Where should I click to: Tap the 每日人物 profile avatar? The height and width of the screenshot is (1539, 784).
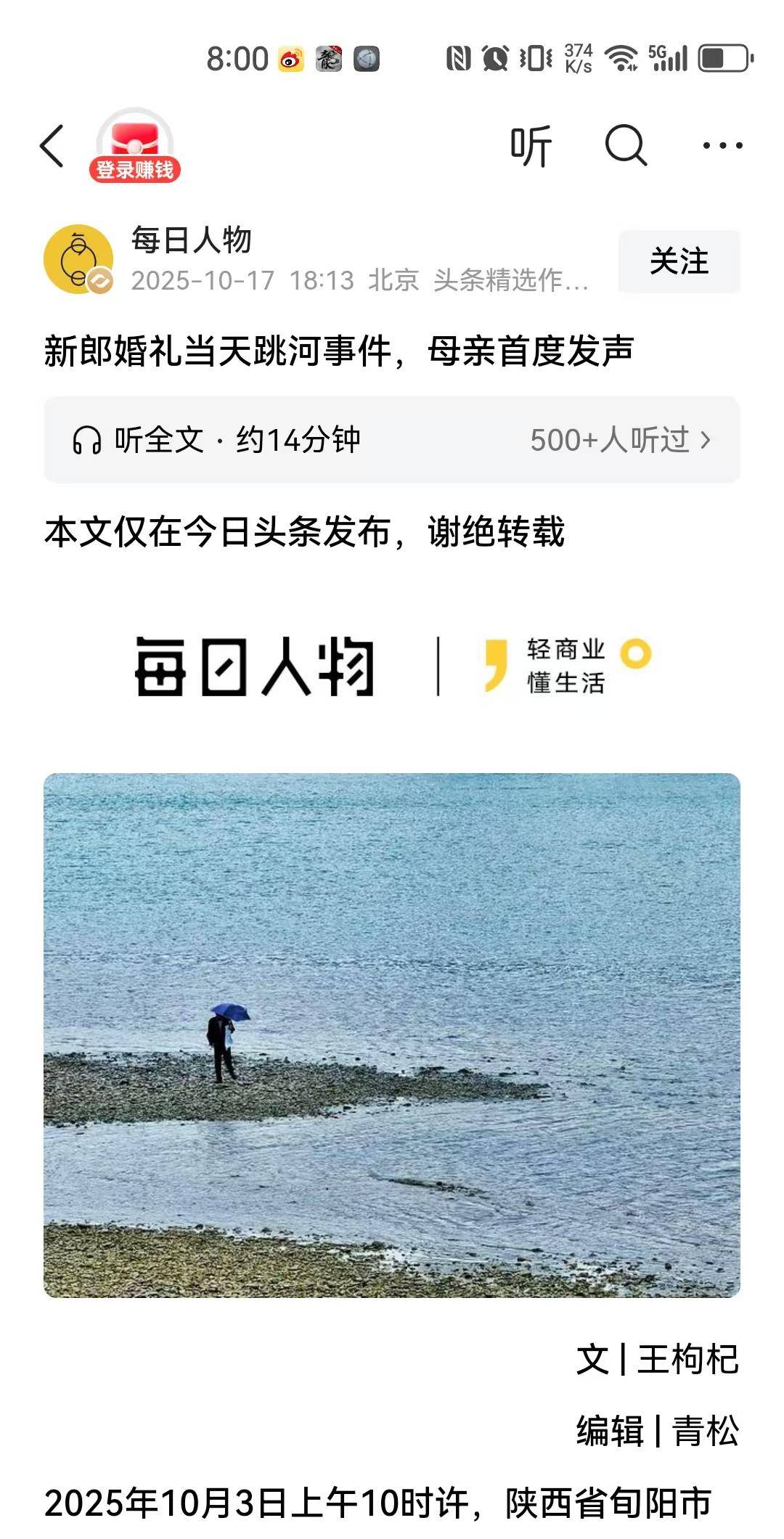pyautogui.click(x=80, y=259)
